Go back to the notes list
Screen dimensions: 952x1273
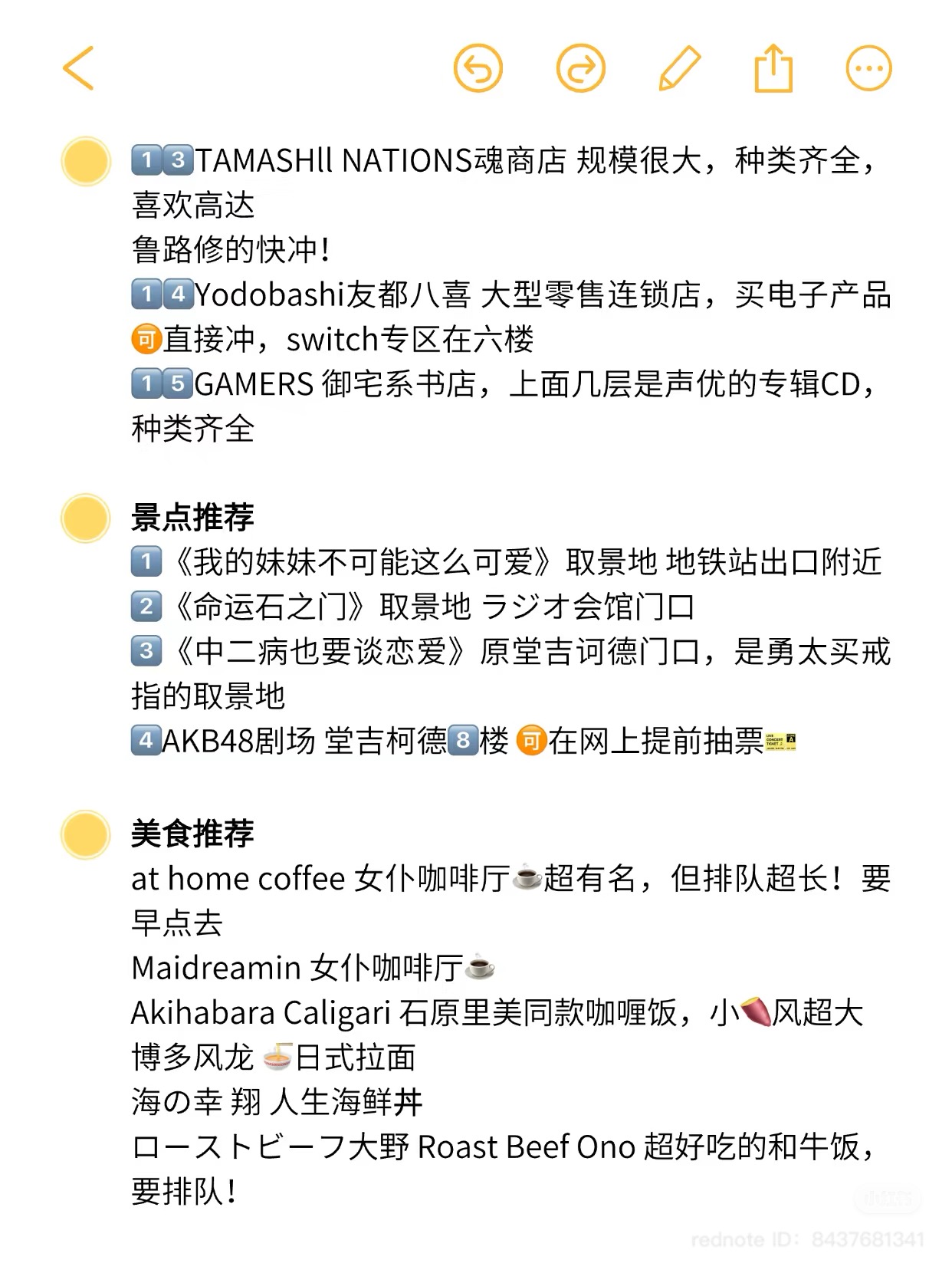[78, 68]
